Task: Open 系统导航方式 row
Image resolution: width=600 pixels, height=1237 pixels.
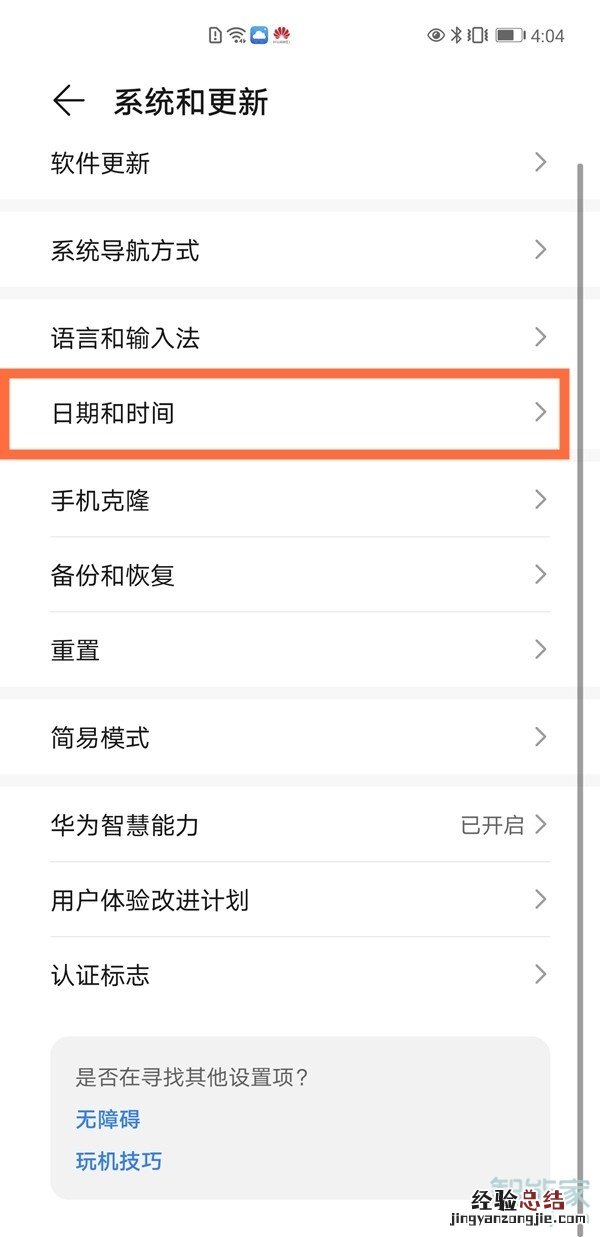Action: [300, 250]
